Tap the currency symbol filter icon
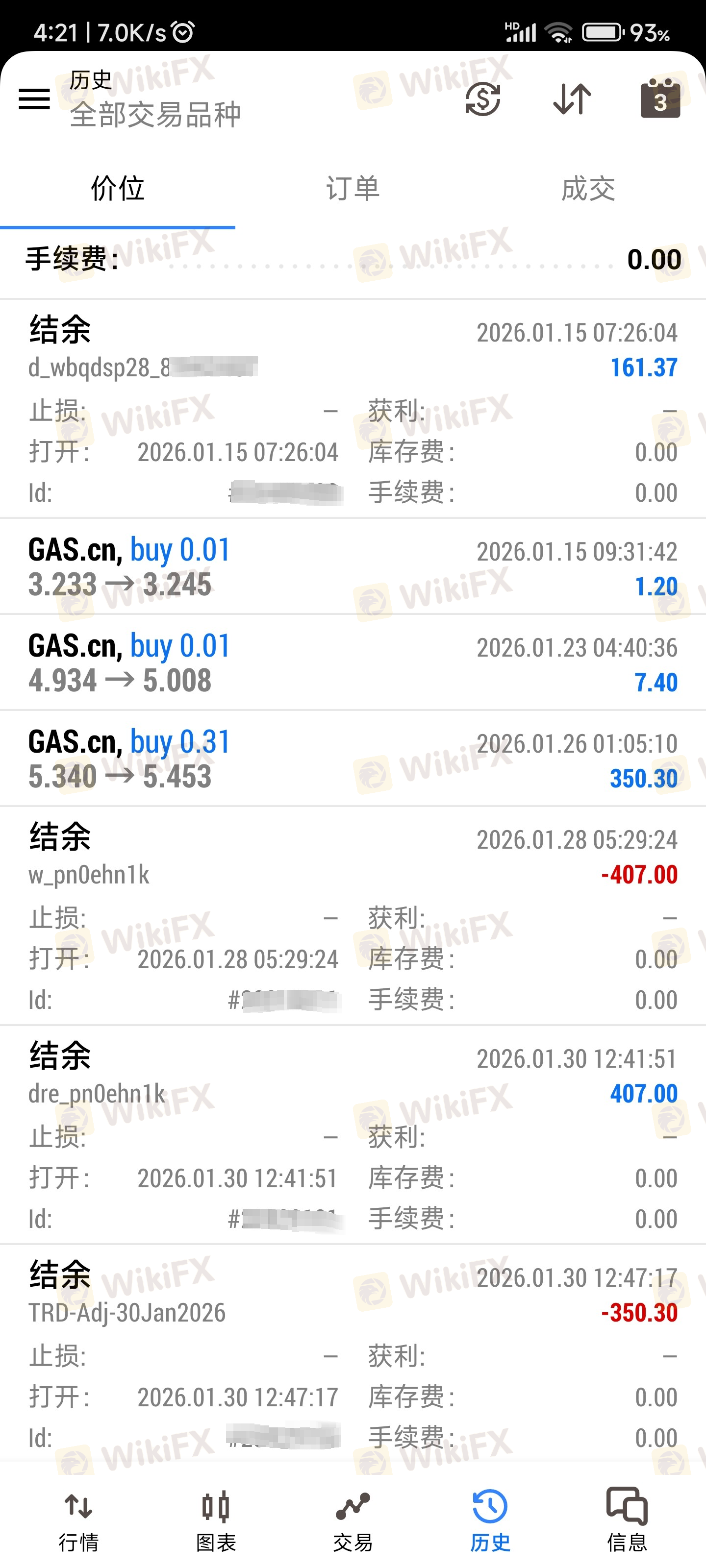706x1568 pixels. pyautogui.click(x=482, y=99)
